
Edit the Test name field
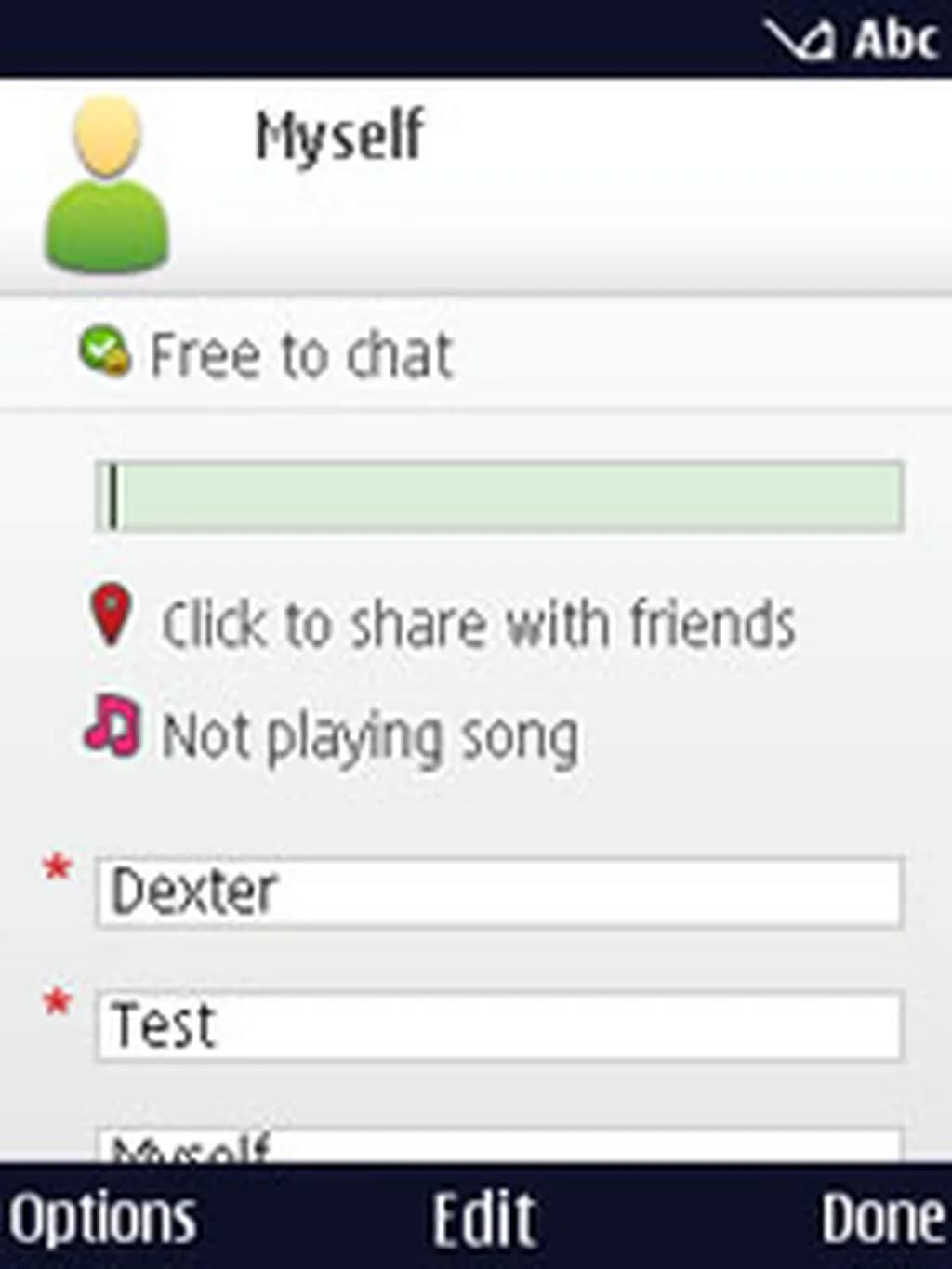click(x=499, y=1026)
